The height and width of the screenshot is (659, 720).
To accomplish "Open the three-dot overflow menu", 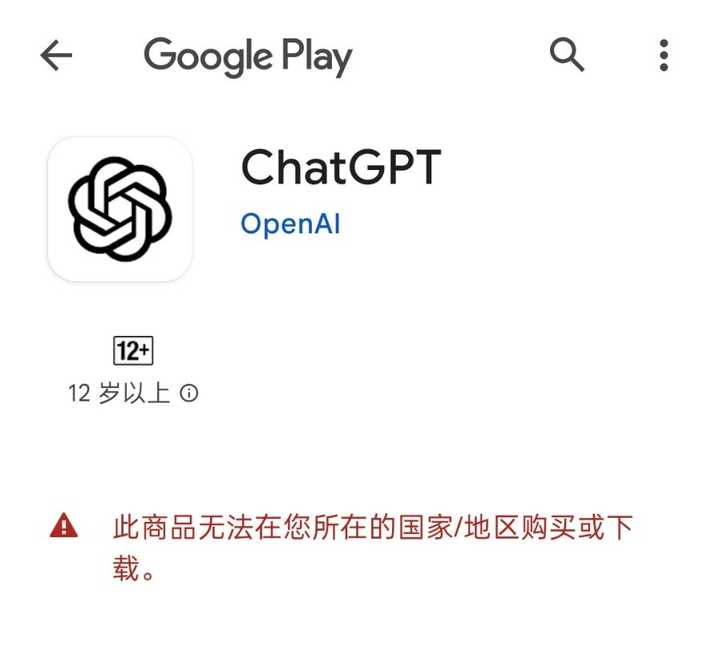I will tap(664, 56).
